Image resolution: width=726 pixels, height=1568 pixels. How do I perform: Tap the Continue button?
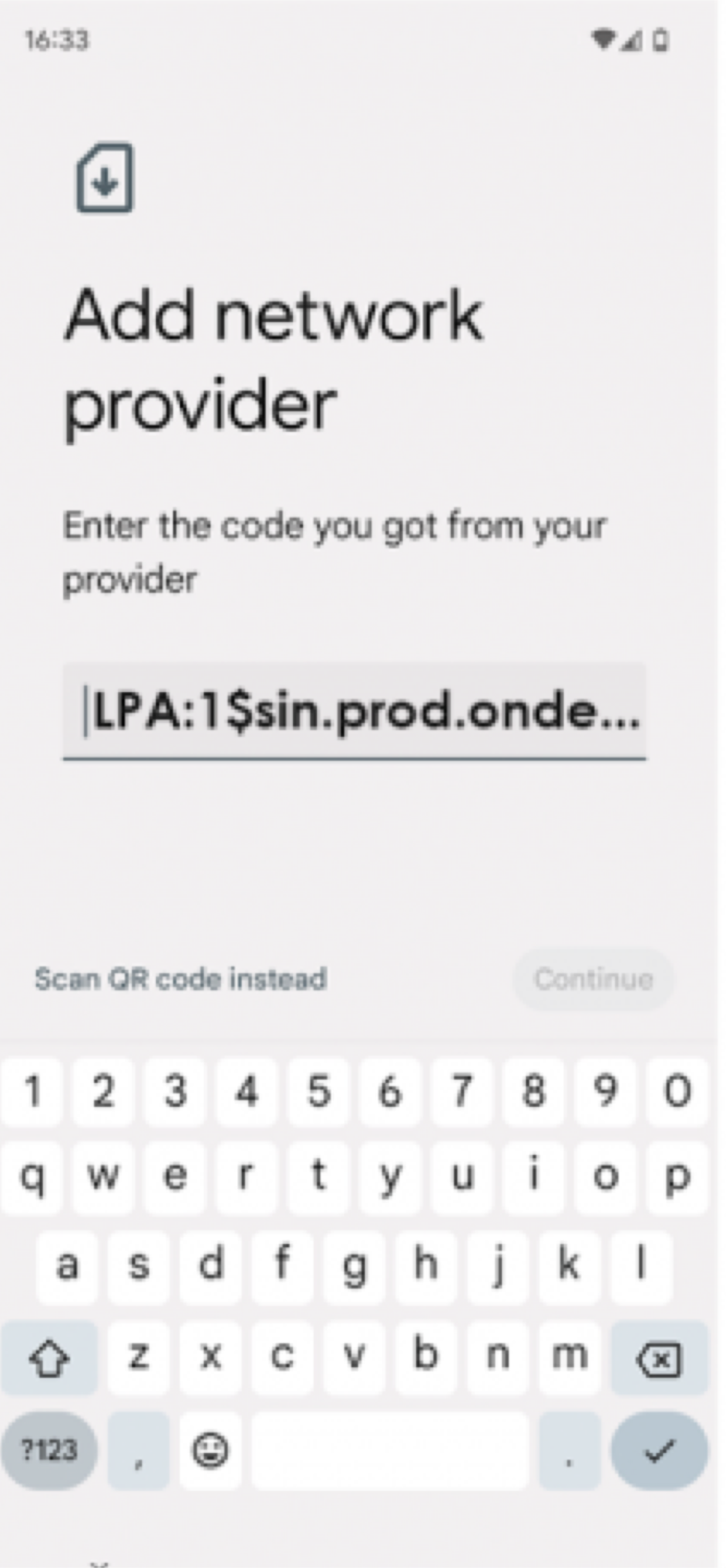[x=593, y=979]
